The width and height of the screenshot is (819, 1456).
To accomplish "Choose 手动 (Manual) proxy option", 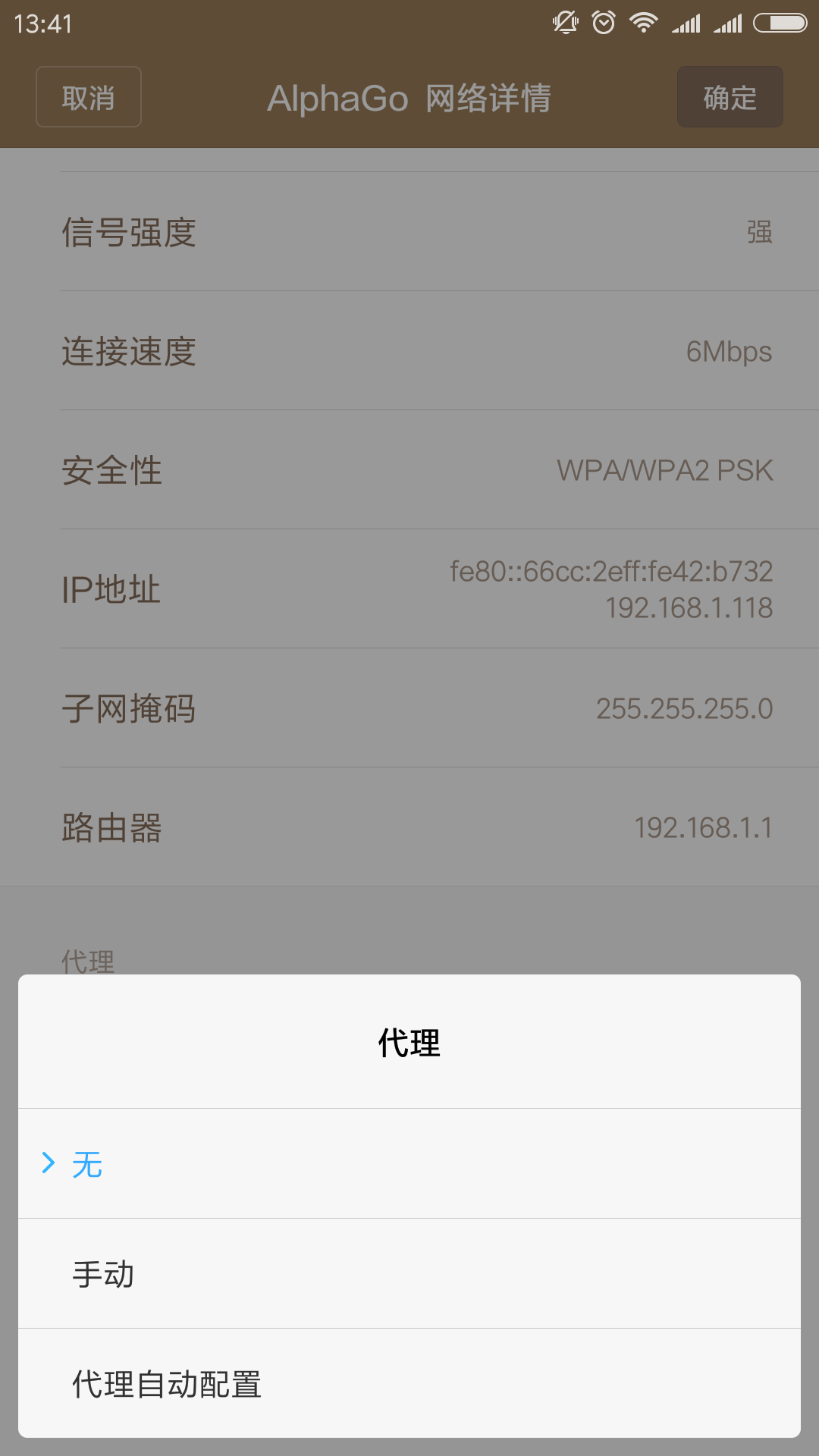I will click(409, 1273).
